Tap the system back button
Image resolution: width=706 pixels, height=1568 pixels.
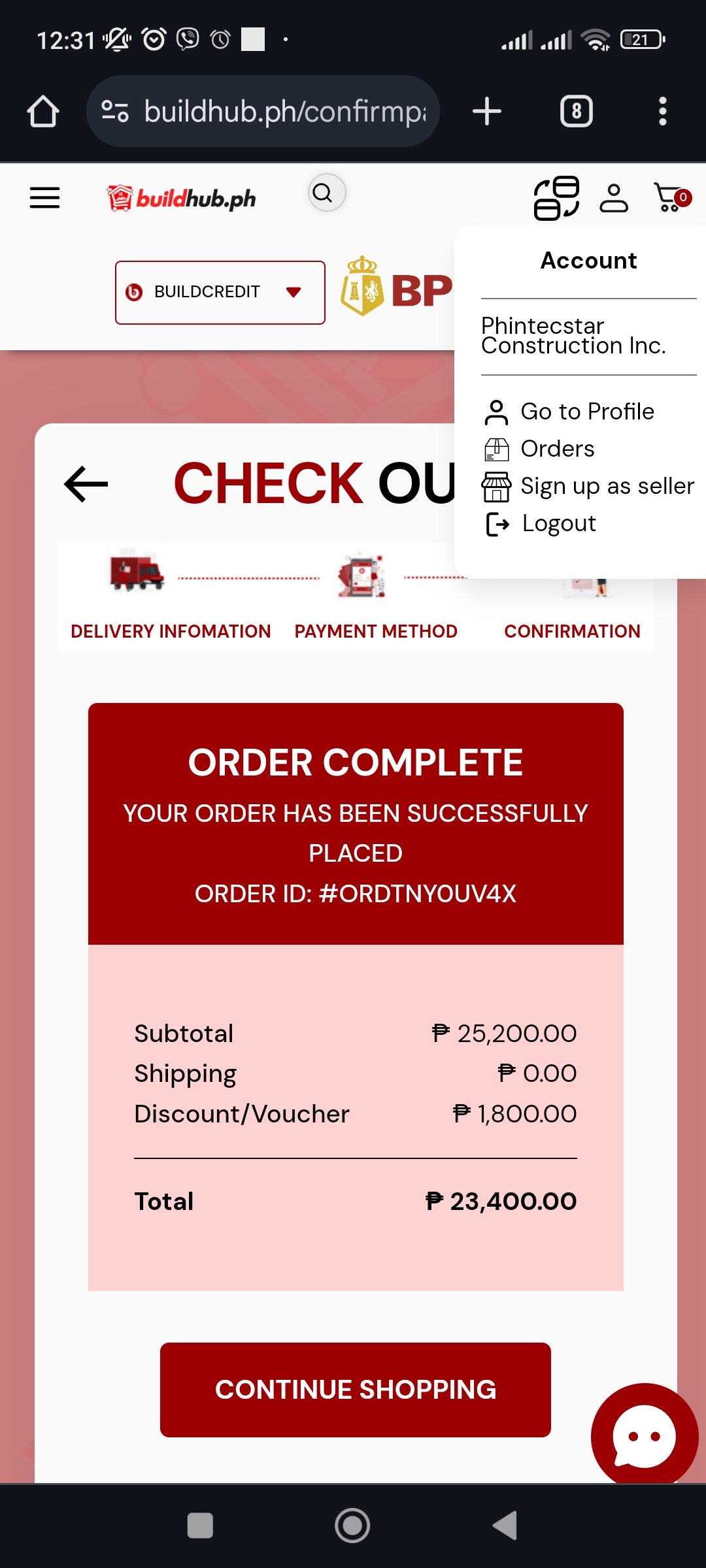505,1526
